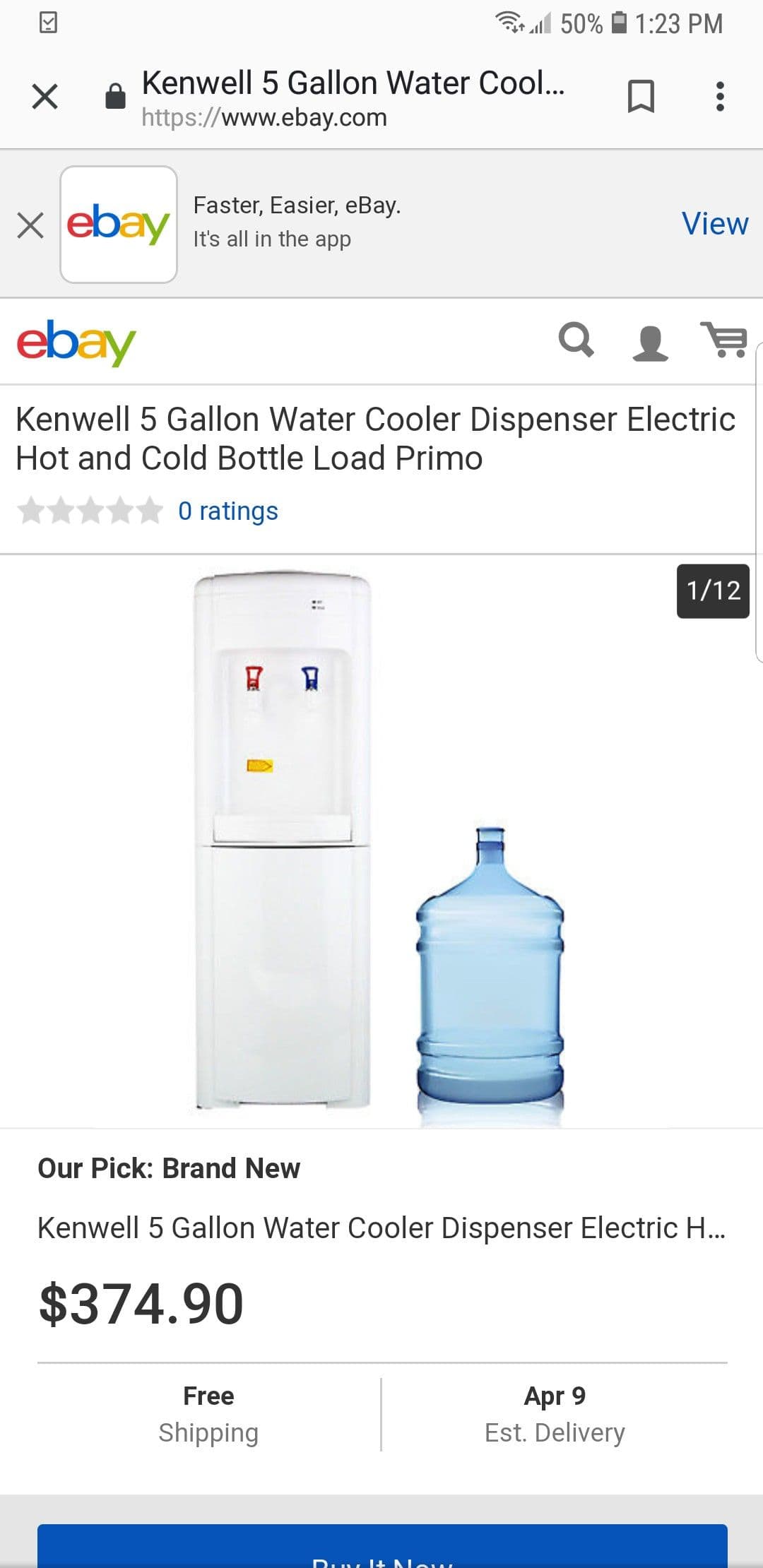
Task: Dismiss the eBay app banner
Action: 30,225
